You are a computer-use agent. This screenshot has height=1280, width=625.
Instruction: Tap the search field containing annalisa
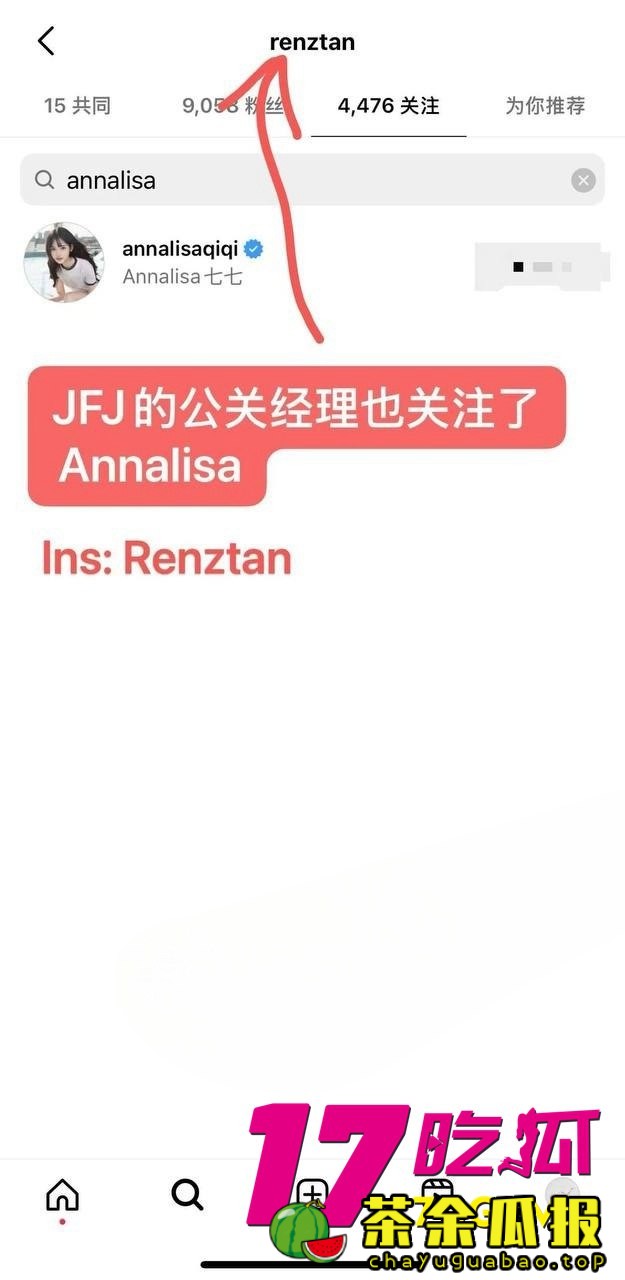(300, 180)
